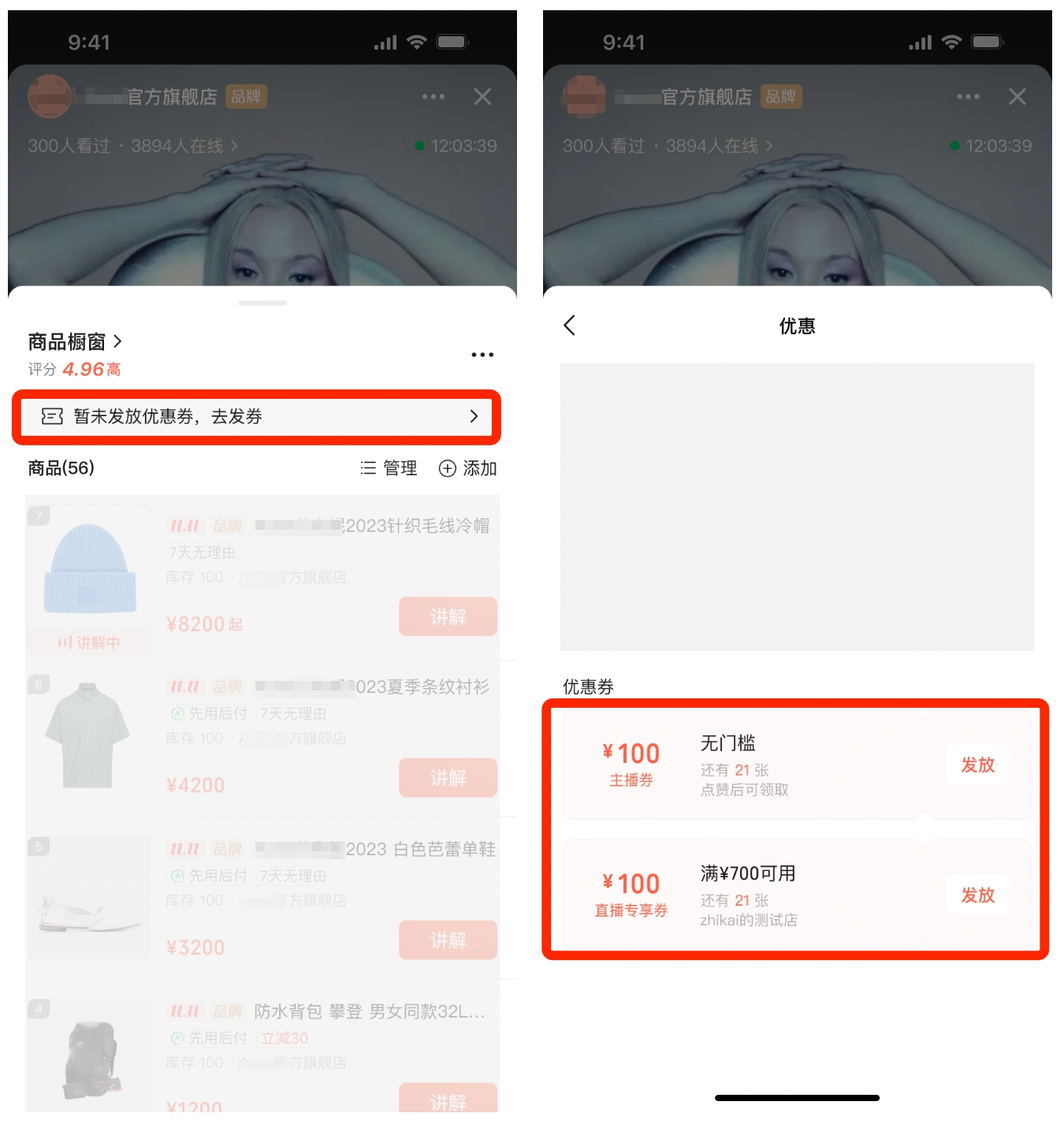This screenshot has width=1064, height=1135.
Task: Tap 讲解 for the 针织毛线冷帽 product
Action: (x=448, y=617)
